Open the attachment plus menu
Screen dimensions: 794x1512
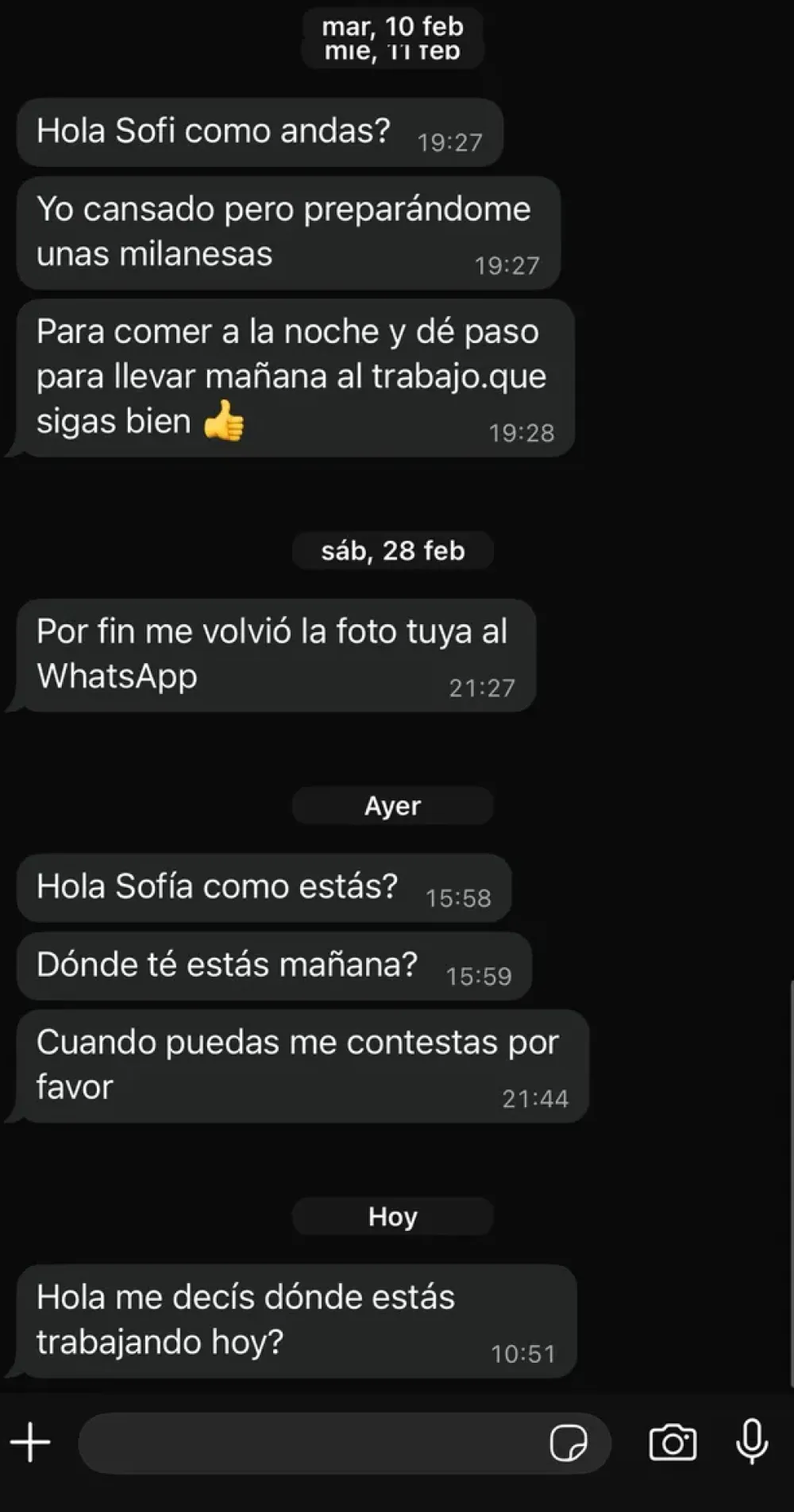[x=30, y=1441]
